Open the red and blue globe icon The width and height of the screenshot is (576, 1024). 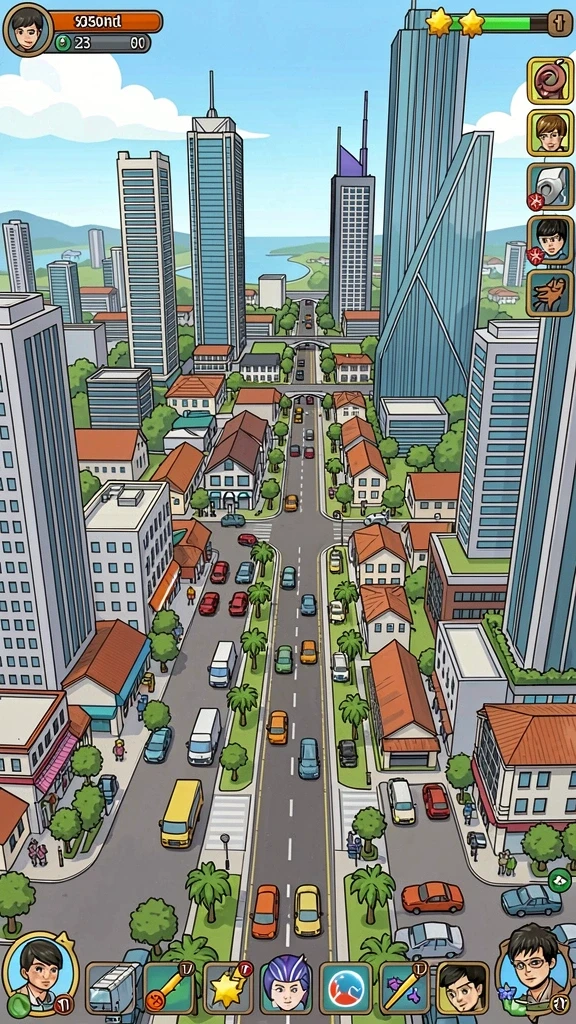click(x=345, y=988)
